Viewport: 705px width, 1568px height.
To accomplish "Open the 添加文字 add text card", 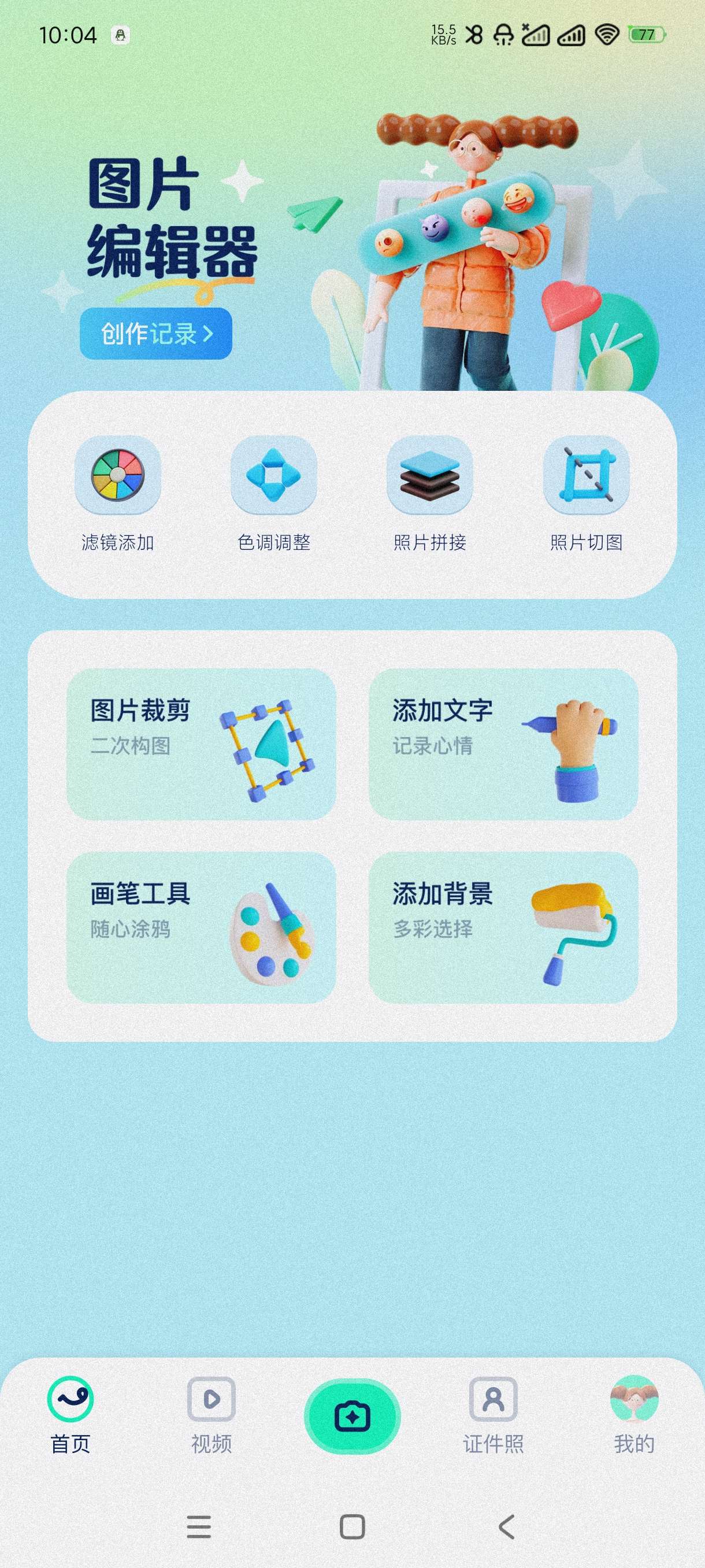I will 503,744.
